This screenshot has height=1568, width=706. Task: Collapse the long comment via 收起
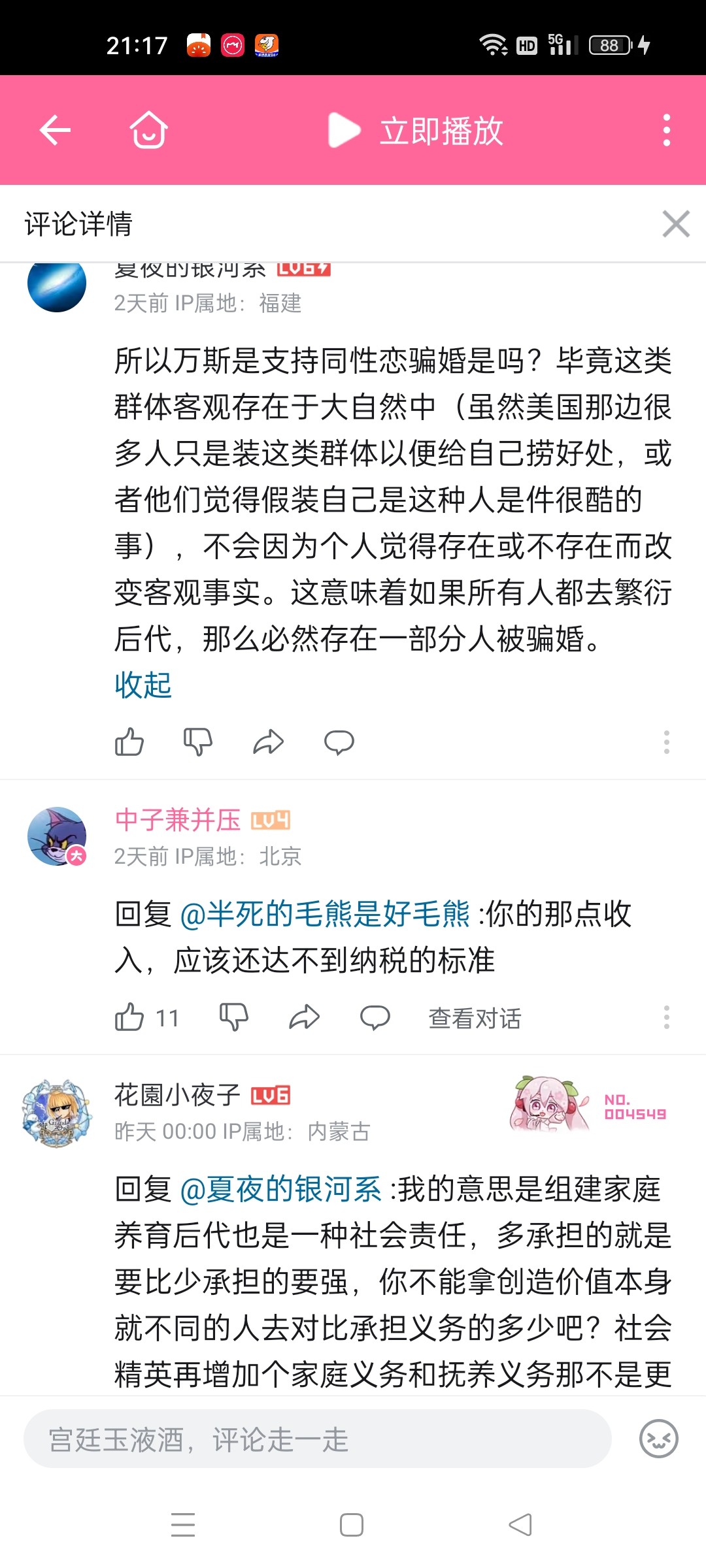pos(143,685)
